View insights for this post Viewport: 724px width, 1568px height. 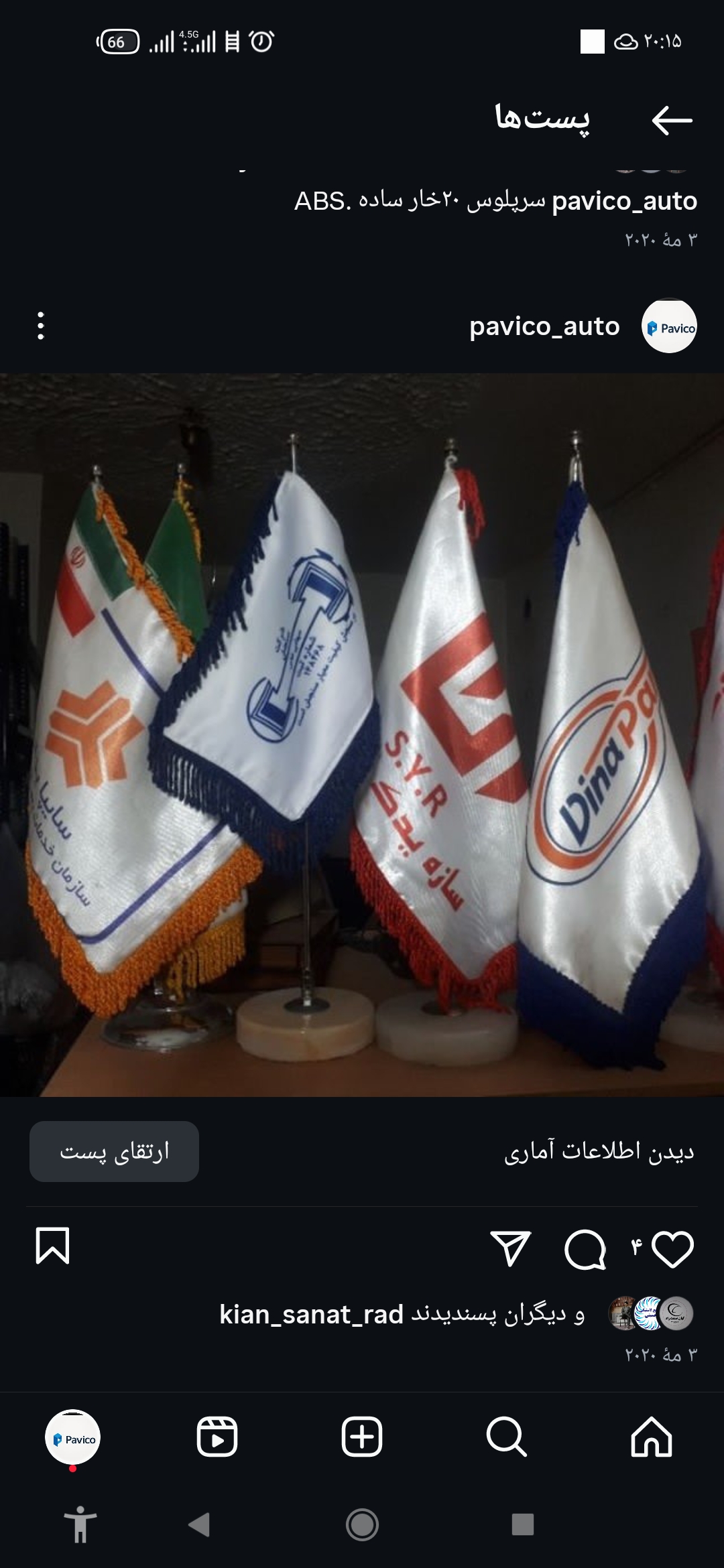(x=599, y=1151)
